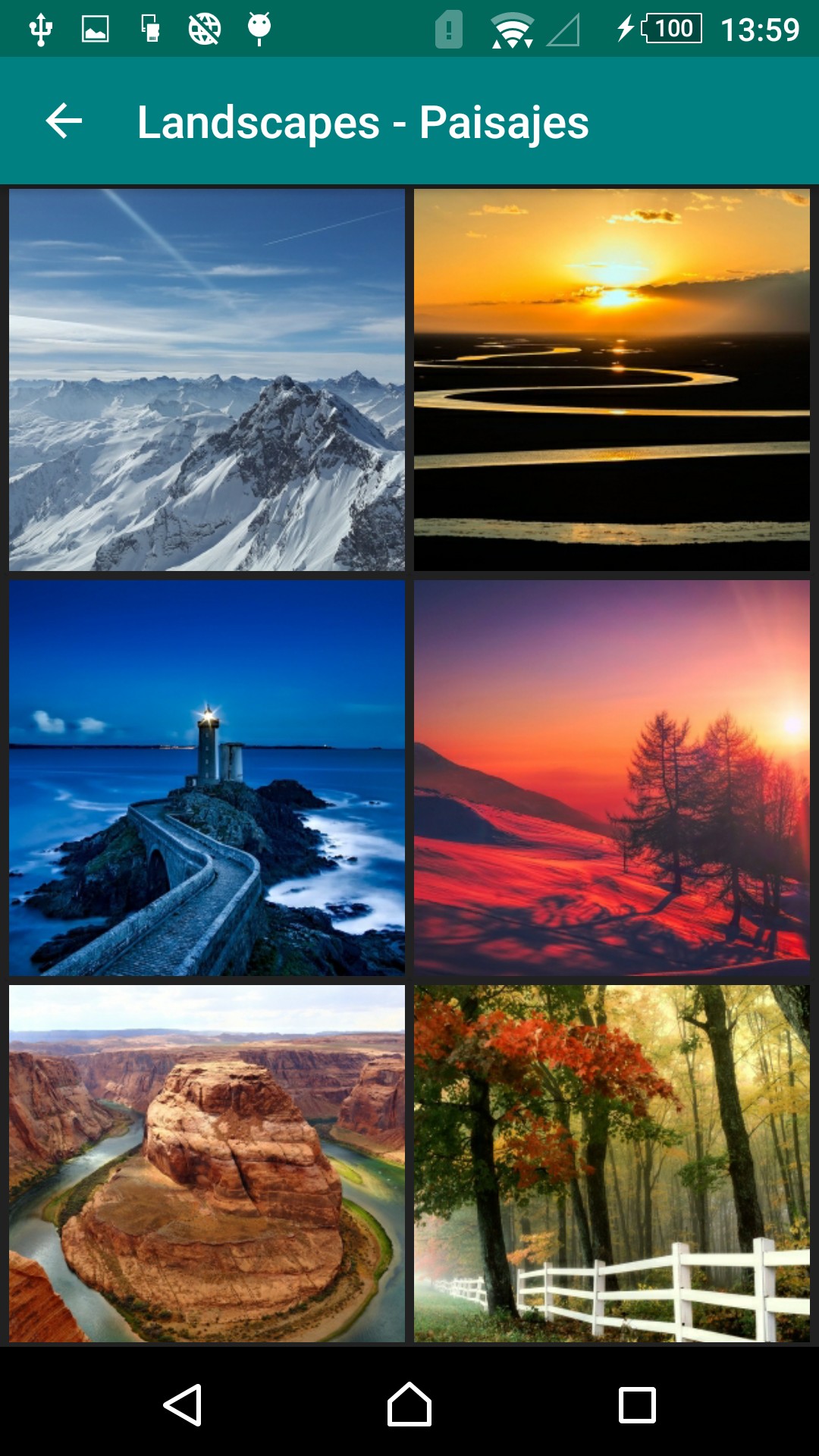Tap the SIM card notification icon
The height and width of the screenshot is (1456, 819).
(149, 29)
